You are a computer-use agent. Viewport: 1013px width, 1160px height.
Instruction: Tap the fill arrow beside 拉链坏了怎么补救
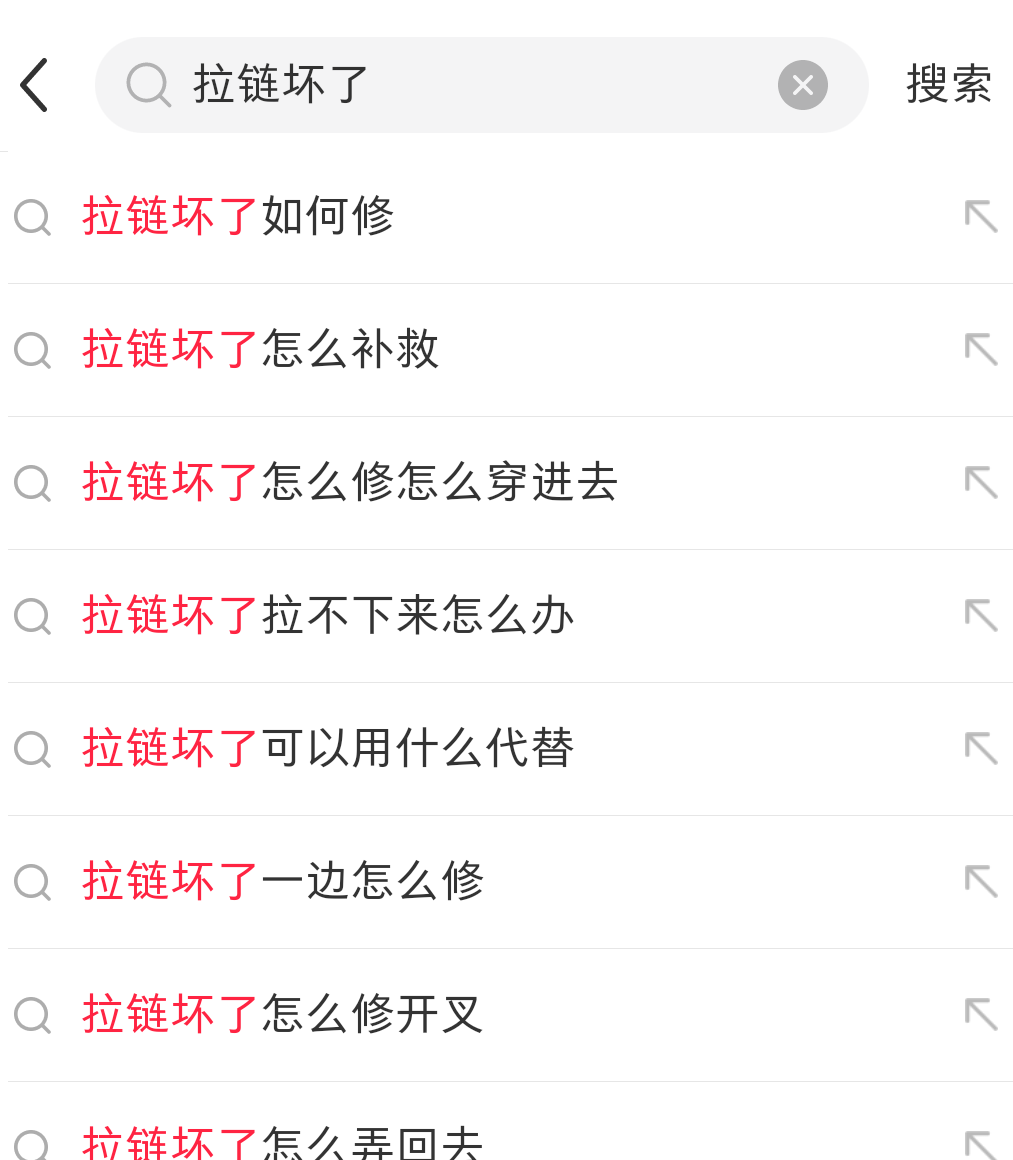pyautogui.click(x=981, y=349)
